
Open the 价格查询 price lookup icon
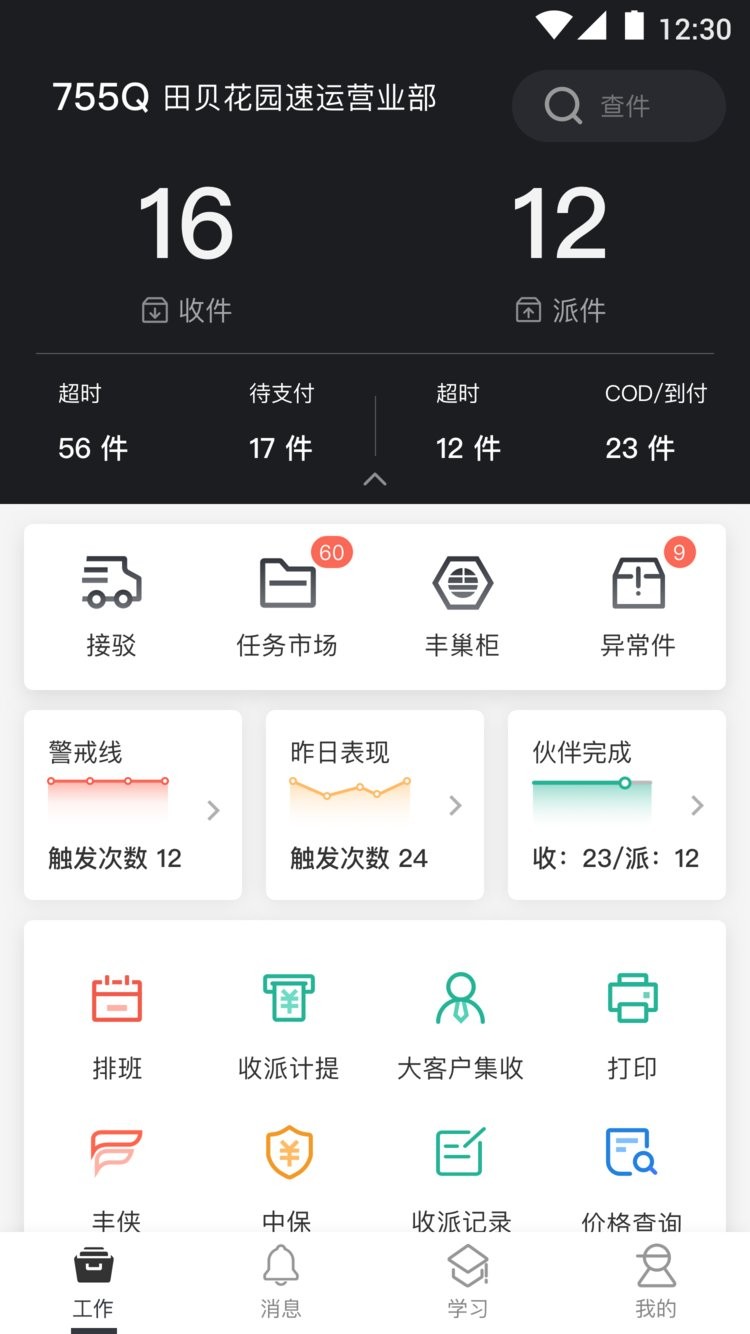[x=633, y=1175]
